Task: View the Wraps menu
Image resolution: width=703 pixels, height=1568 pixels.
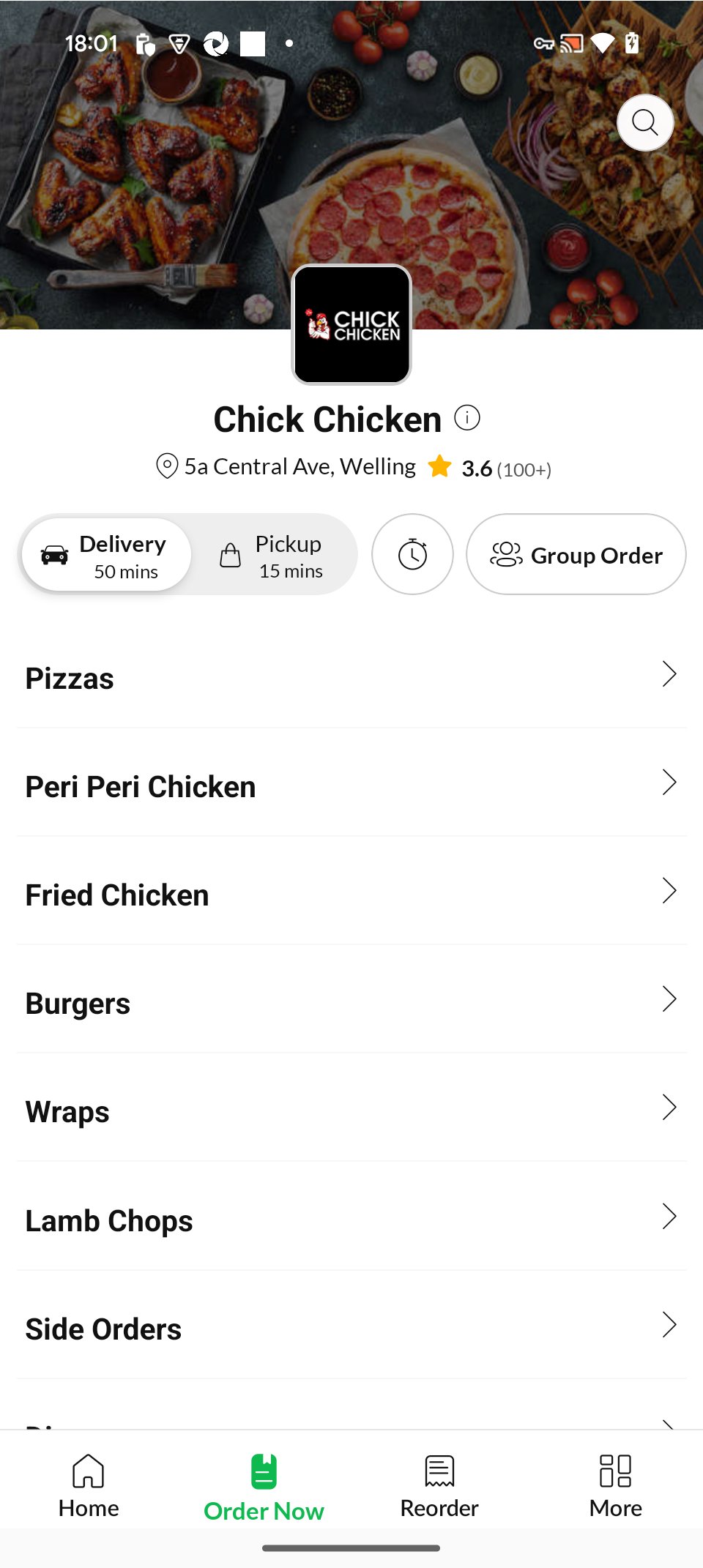Action: pos(351,1110)
